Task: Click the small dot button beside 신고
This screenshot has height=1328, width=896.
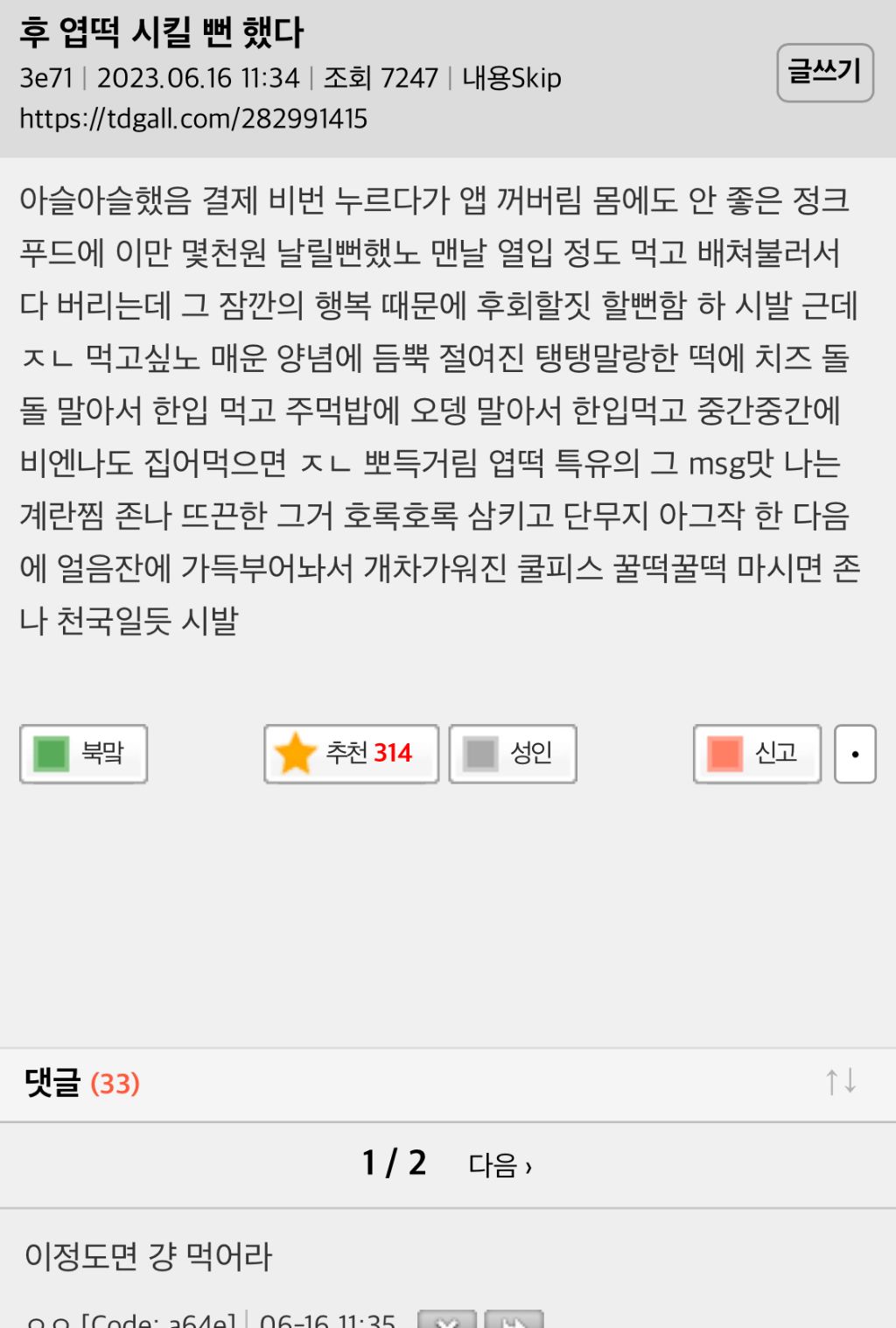Action: click(x=855, y=755)
